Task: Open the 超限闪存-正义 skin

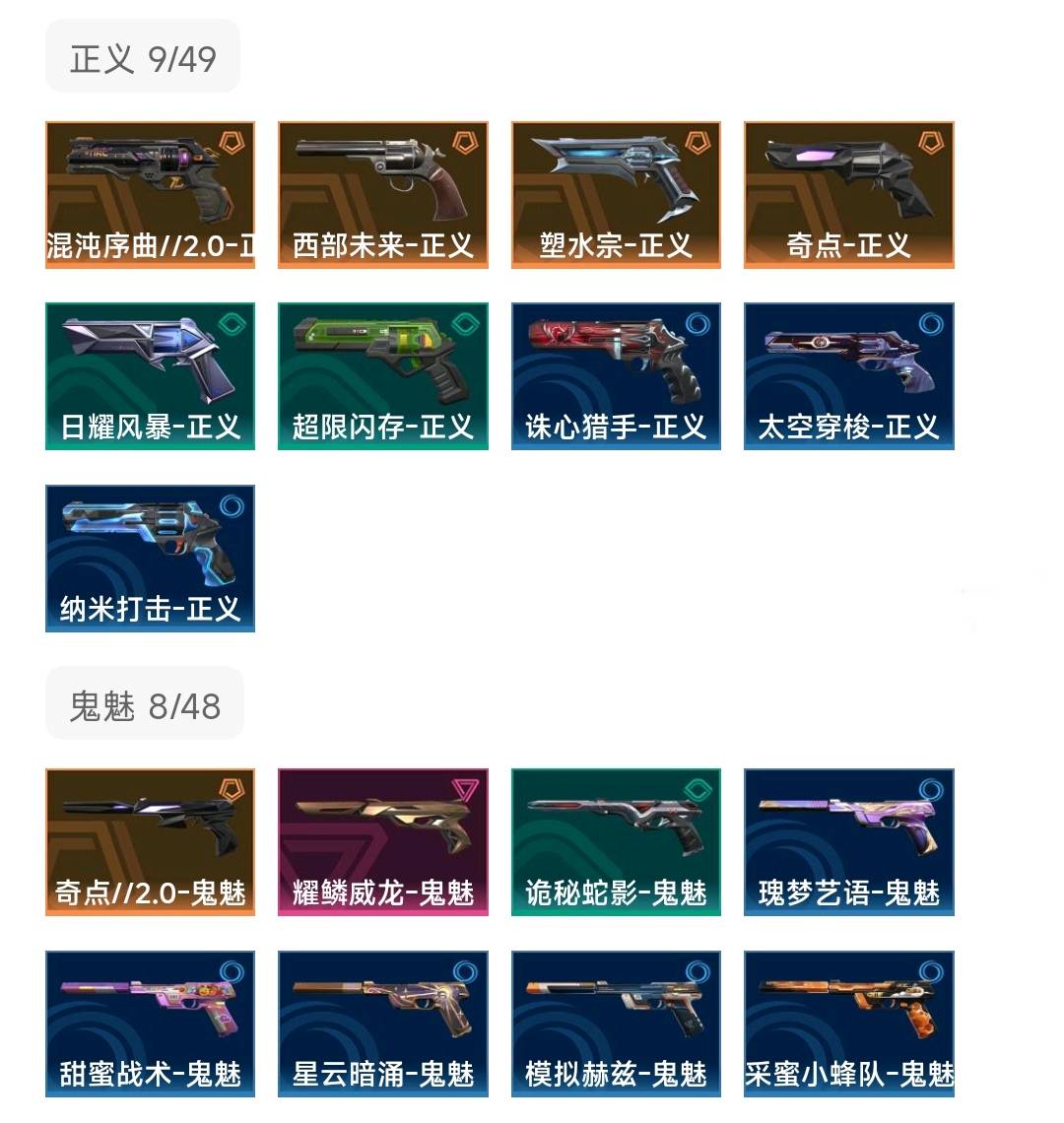Action: coord(383,375)
